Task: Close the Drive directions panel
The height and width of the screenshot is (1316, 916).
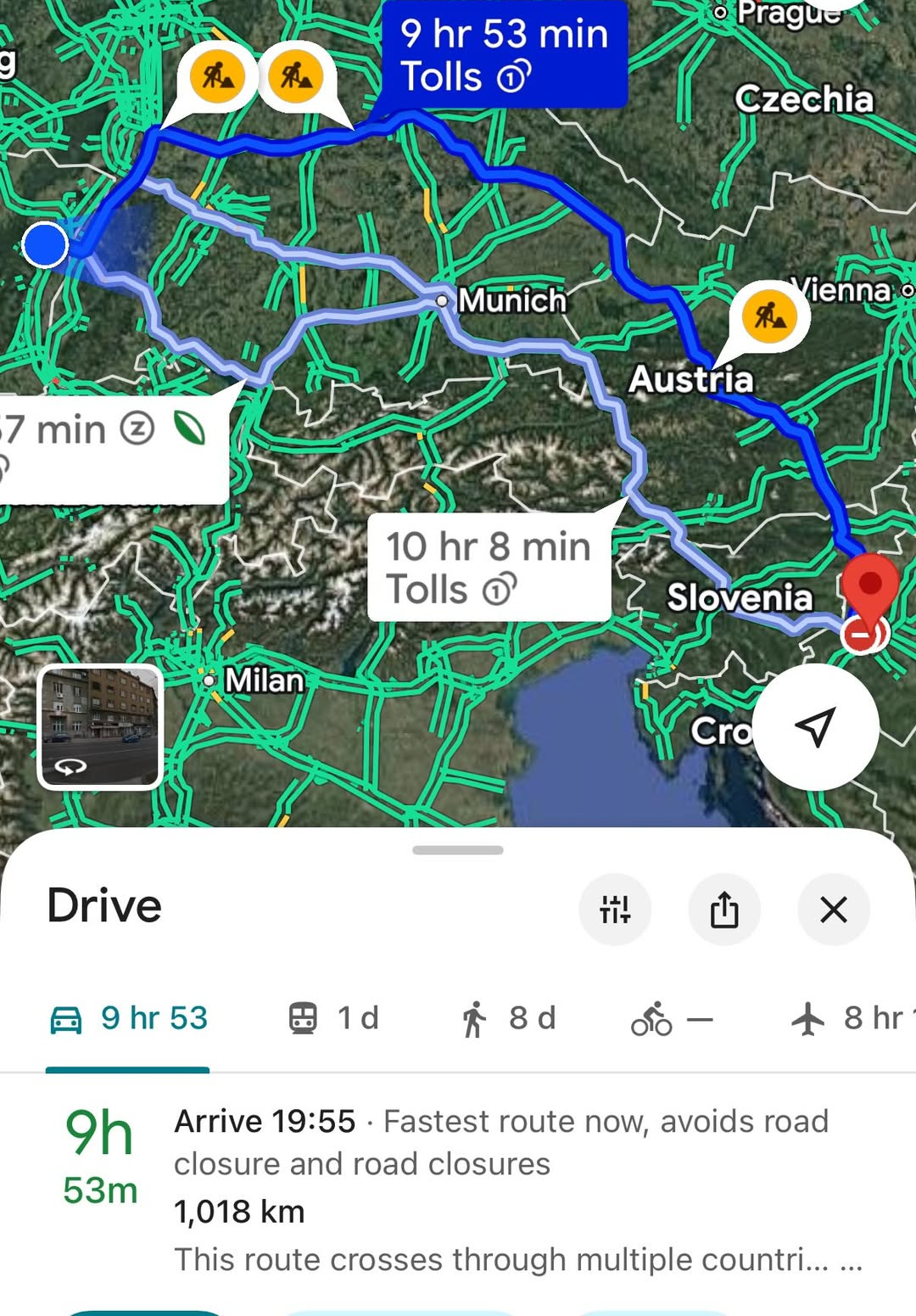Action: [x=834, y=910]
